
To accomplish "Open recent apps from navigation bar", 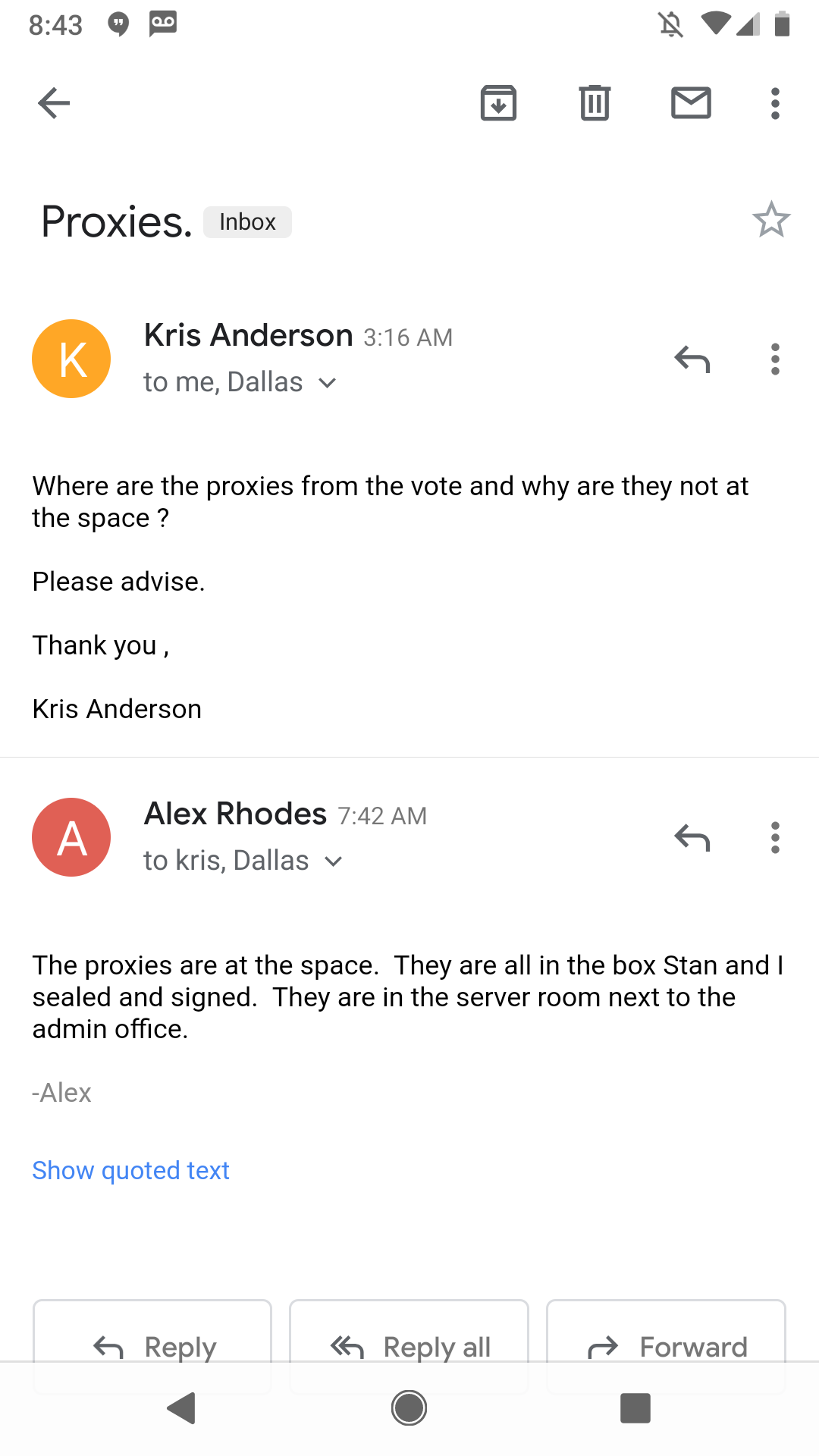I will point(635,1408).
